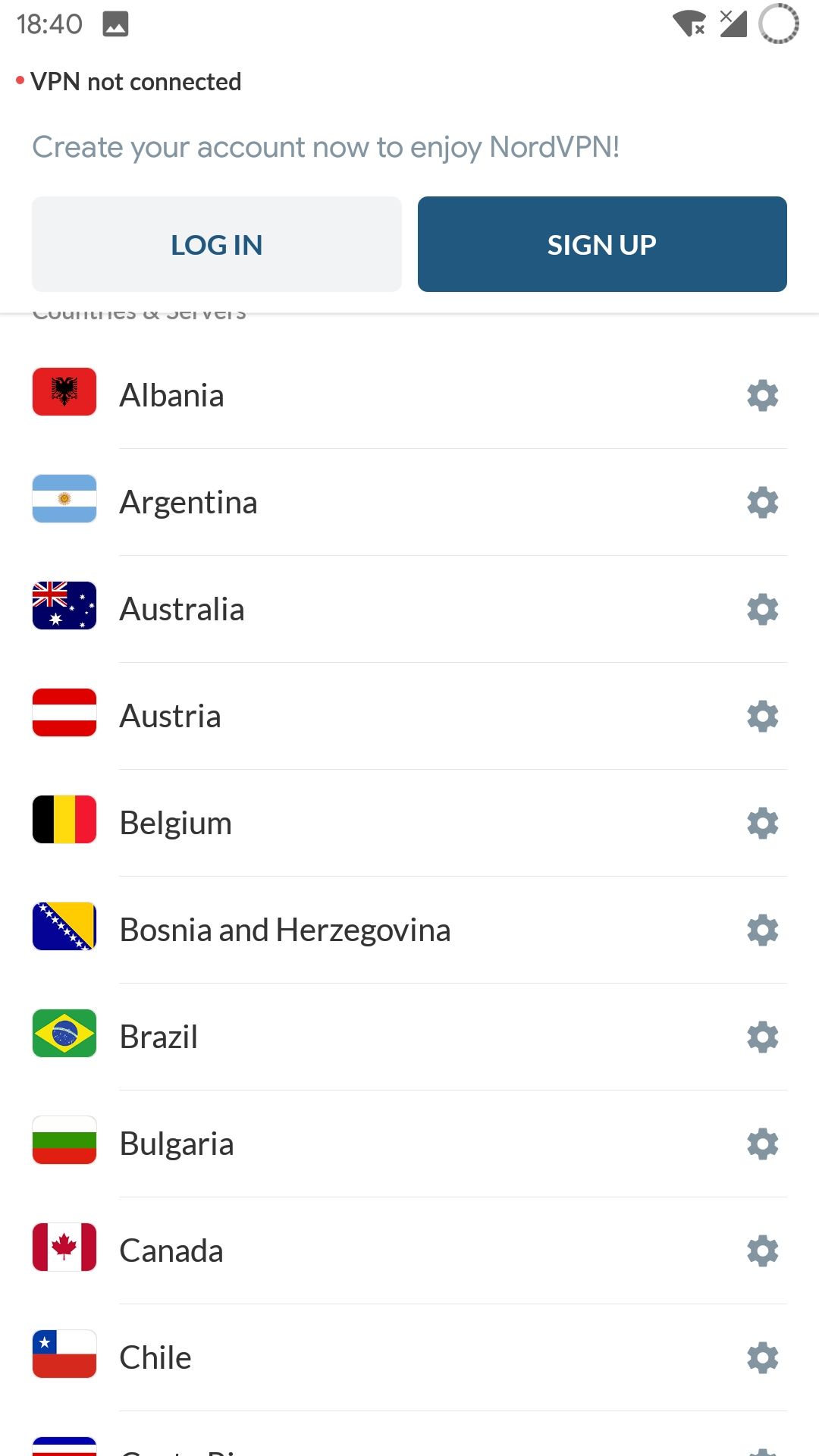Tap the SIGN UP button
This screenshot has width=819, height=1456.
click(601, 244)
